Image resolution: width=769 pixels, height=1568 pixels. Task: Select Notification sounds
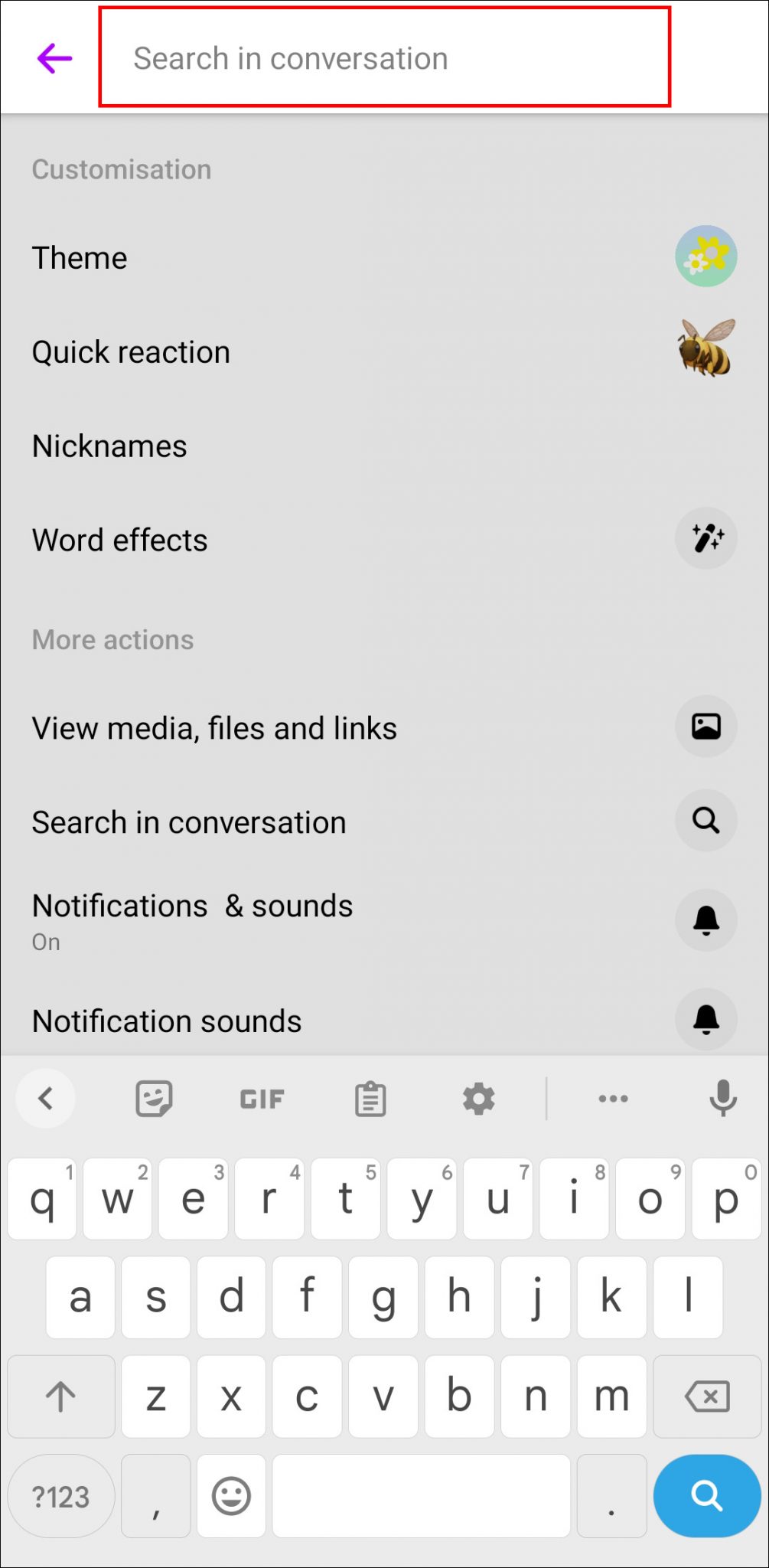tap(166, 1020)
